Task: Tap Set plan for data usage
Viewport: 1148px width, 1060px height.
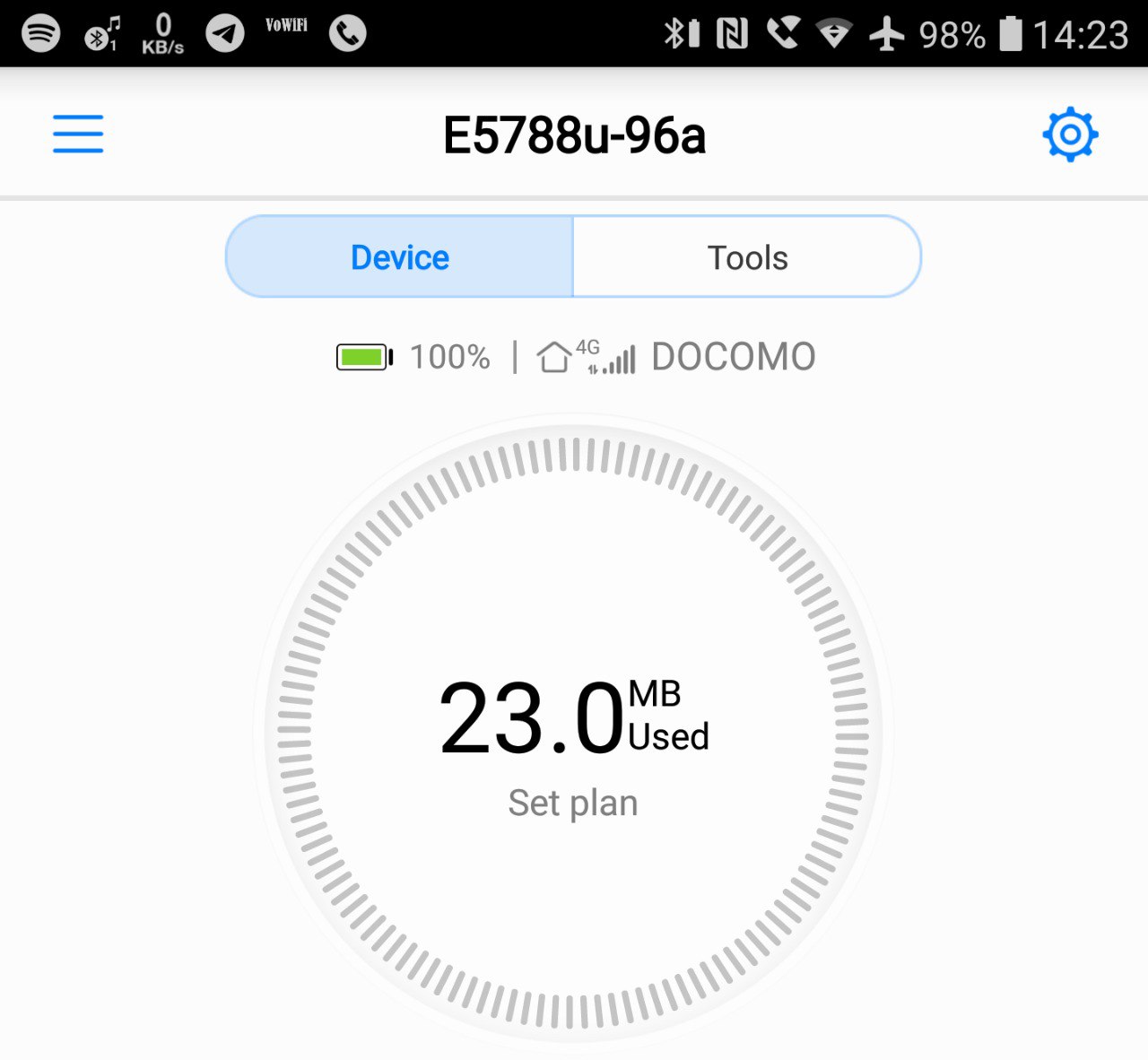Action: point(572,803)
